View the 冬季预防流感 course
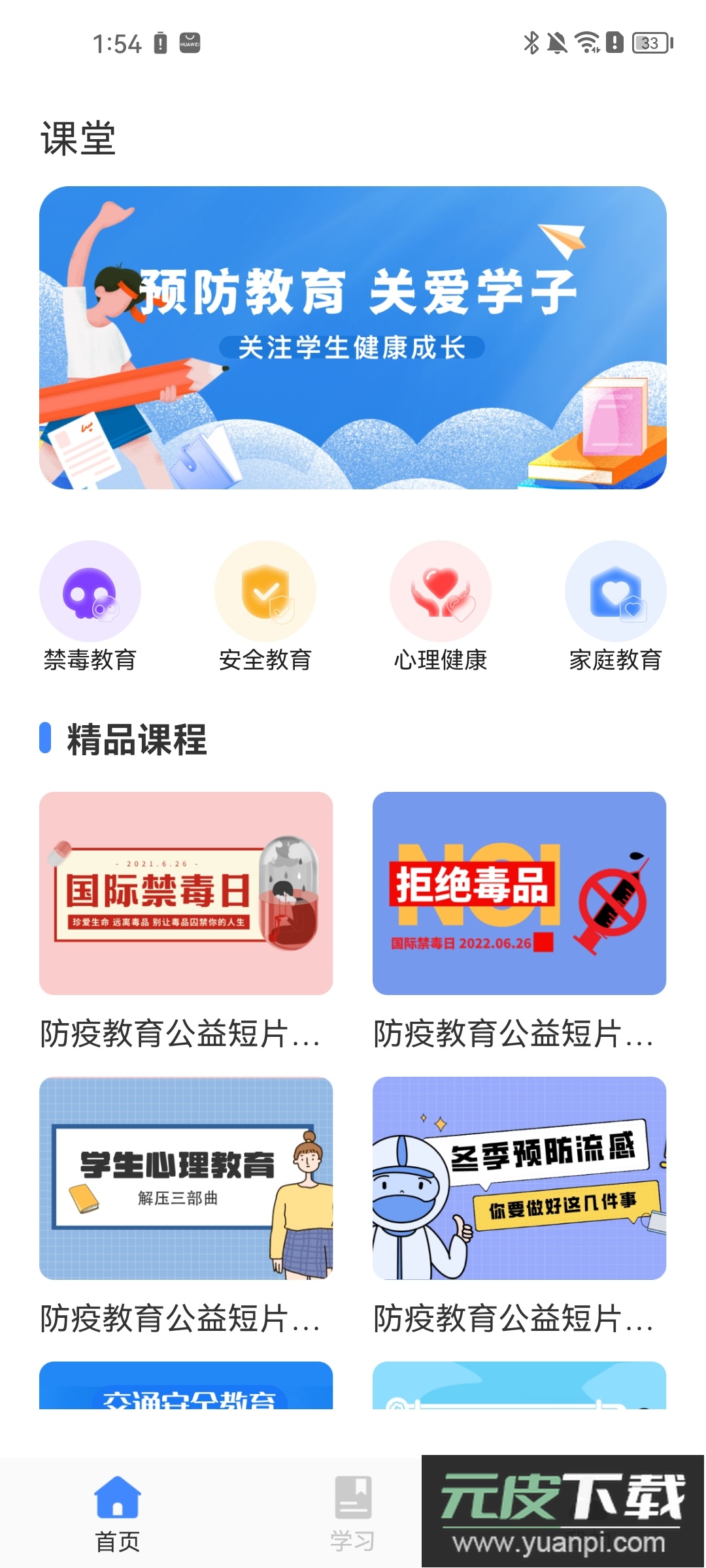The width and height of the screenshot is (706, 1568). [x=520, y=1178]
